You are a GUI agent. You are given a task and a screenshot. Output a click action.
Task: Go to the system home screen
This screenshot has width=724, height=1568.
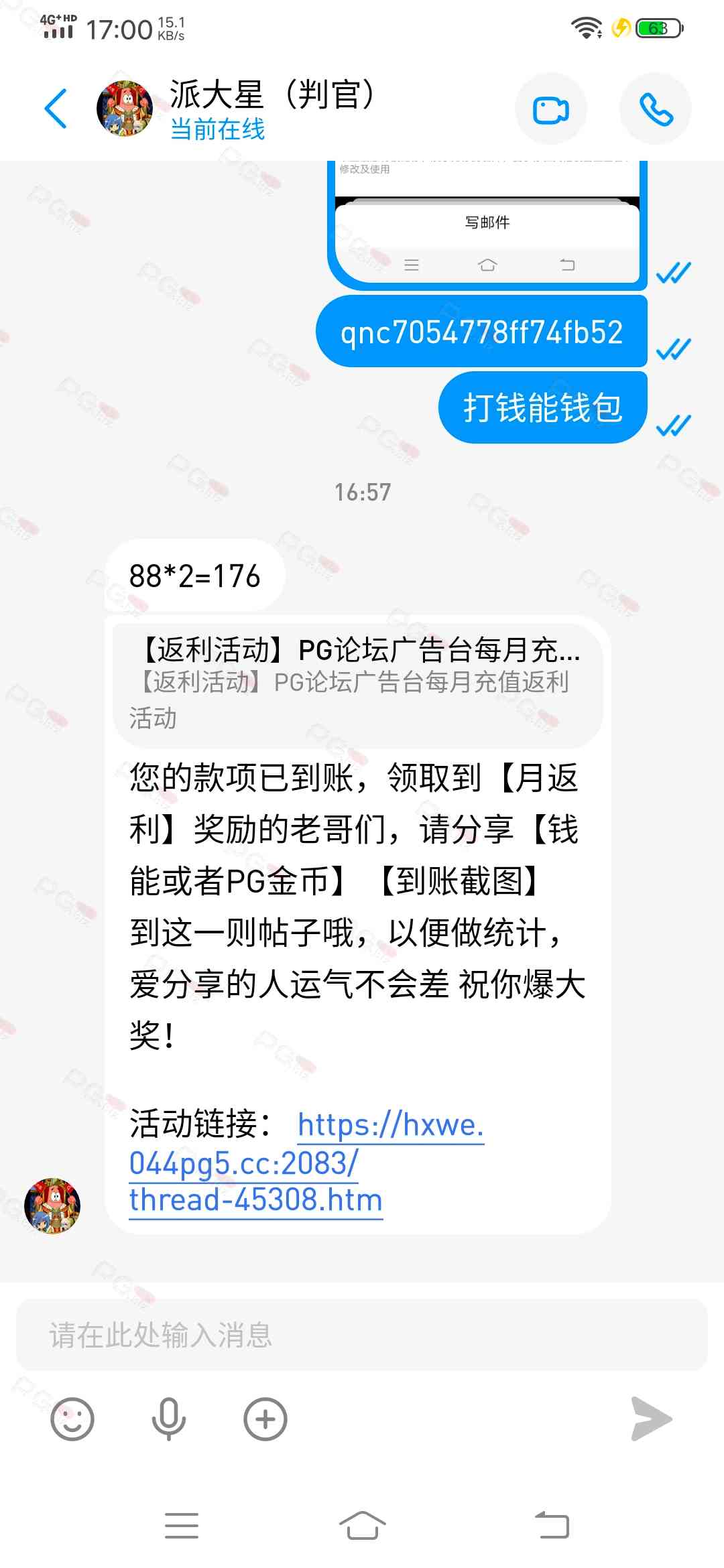[x=362, y=1526]
